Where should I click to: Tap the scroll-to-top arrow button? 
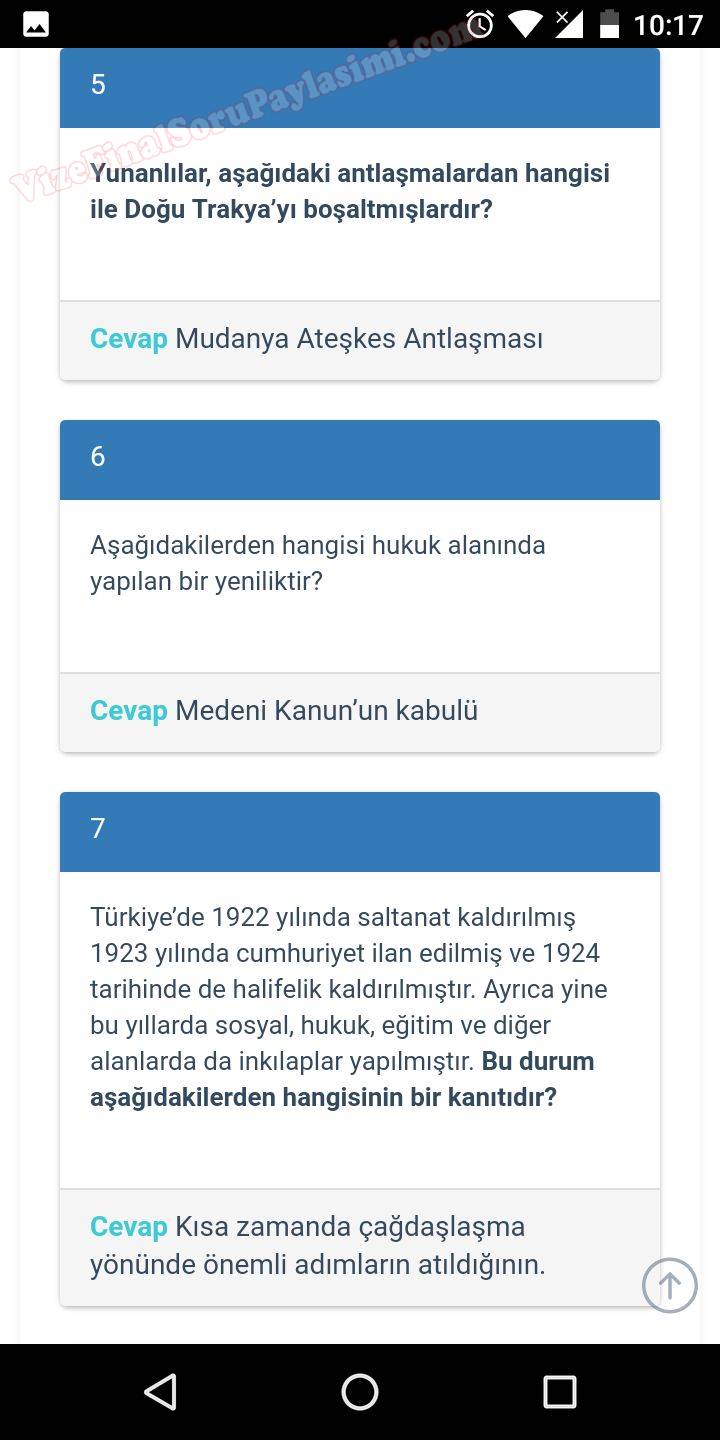669,1285
